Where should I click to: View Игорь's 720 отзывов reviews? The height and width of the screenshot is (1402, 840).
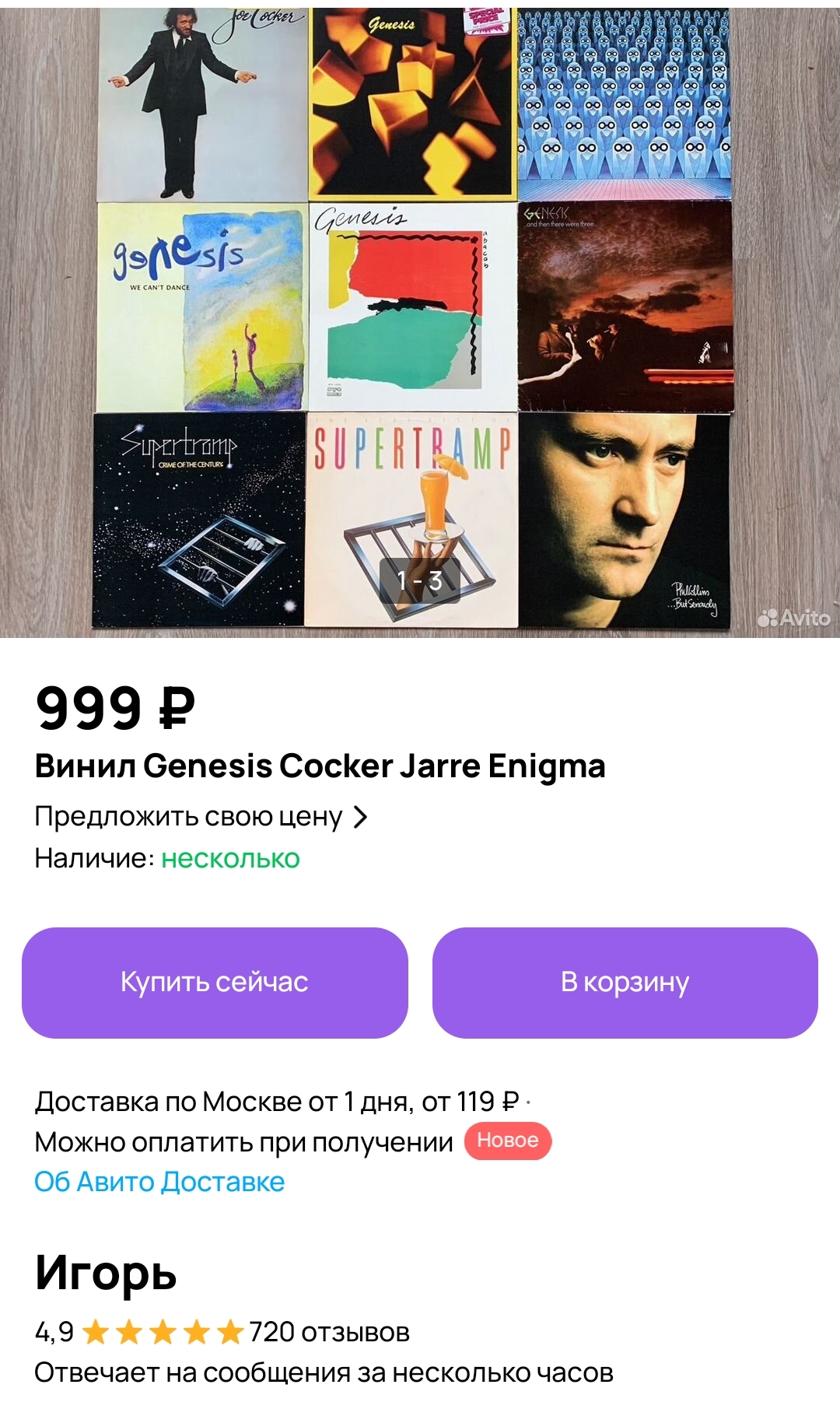pos(329,1332)
